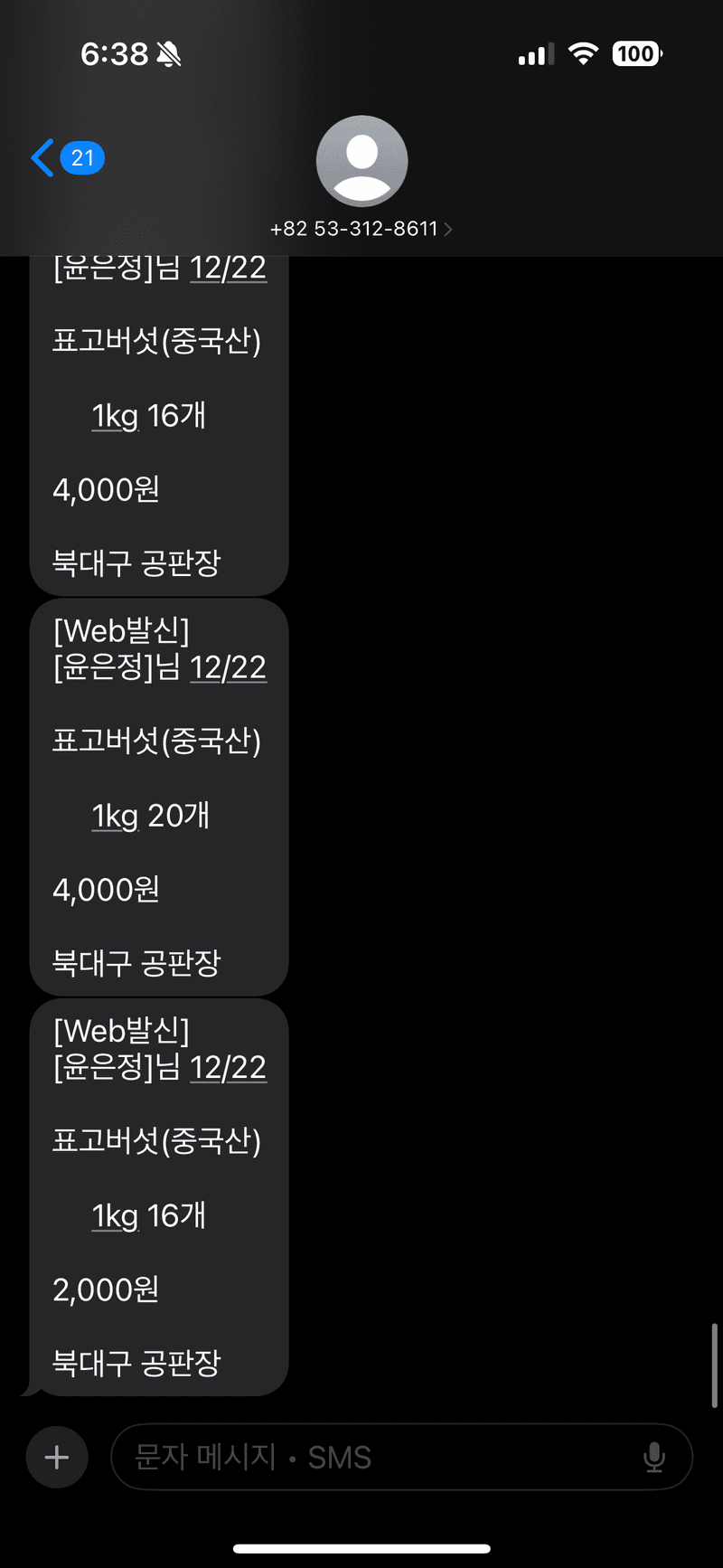Tap the 12/22 date link in the 2,000원 message
This screenshot has height=1568, width=723.
(x=228, y=1068)
